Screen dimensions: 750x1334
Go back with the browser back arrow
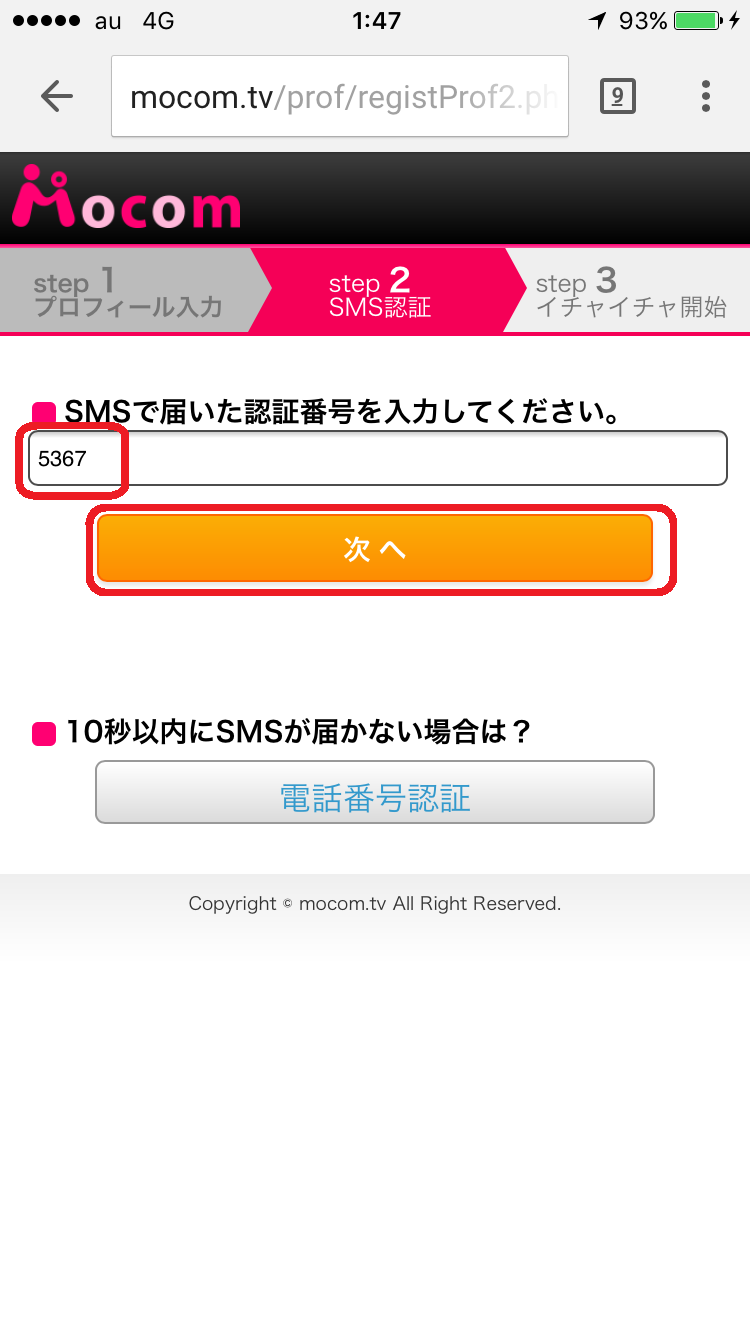(x=57, y=96)
